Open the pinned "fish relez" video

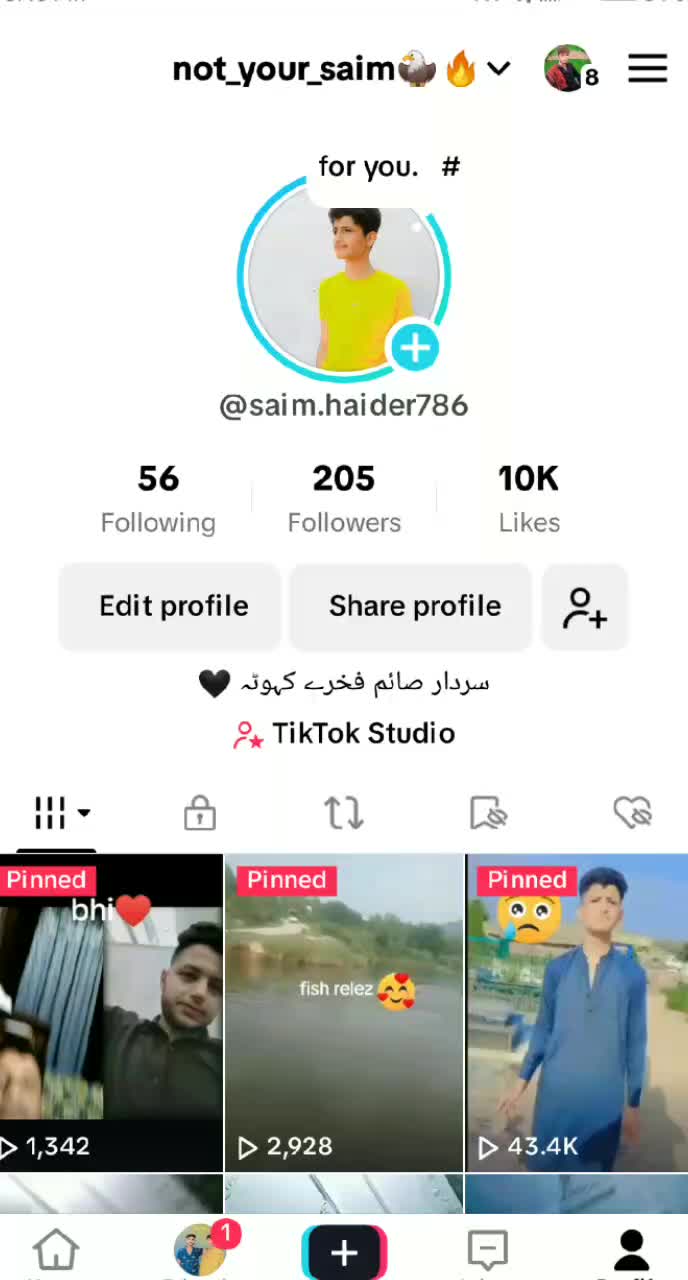tap(344, 1012)
